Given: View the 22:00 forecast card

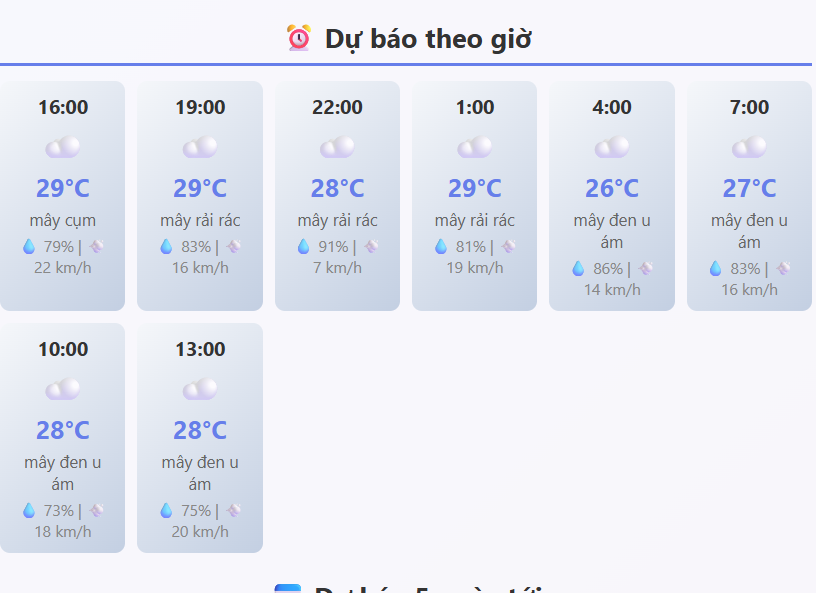Looking at the screenshot, I should pos(337,196).
